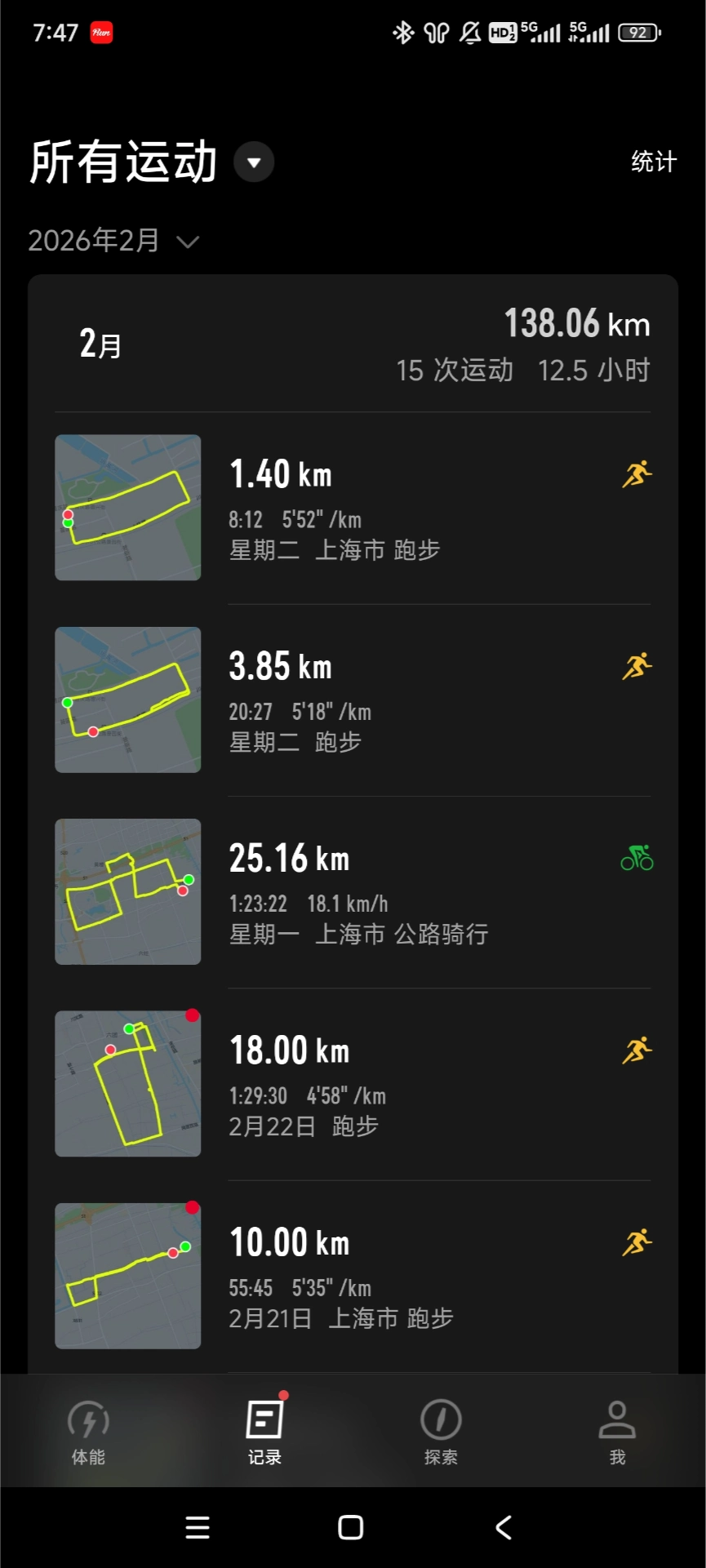Open the 18.00 km run on 2月22日
This screenshot has width=706, height=1568.
353,1084
